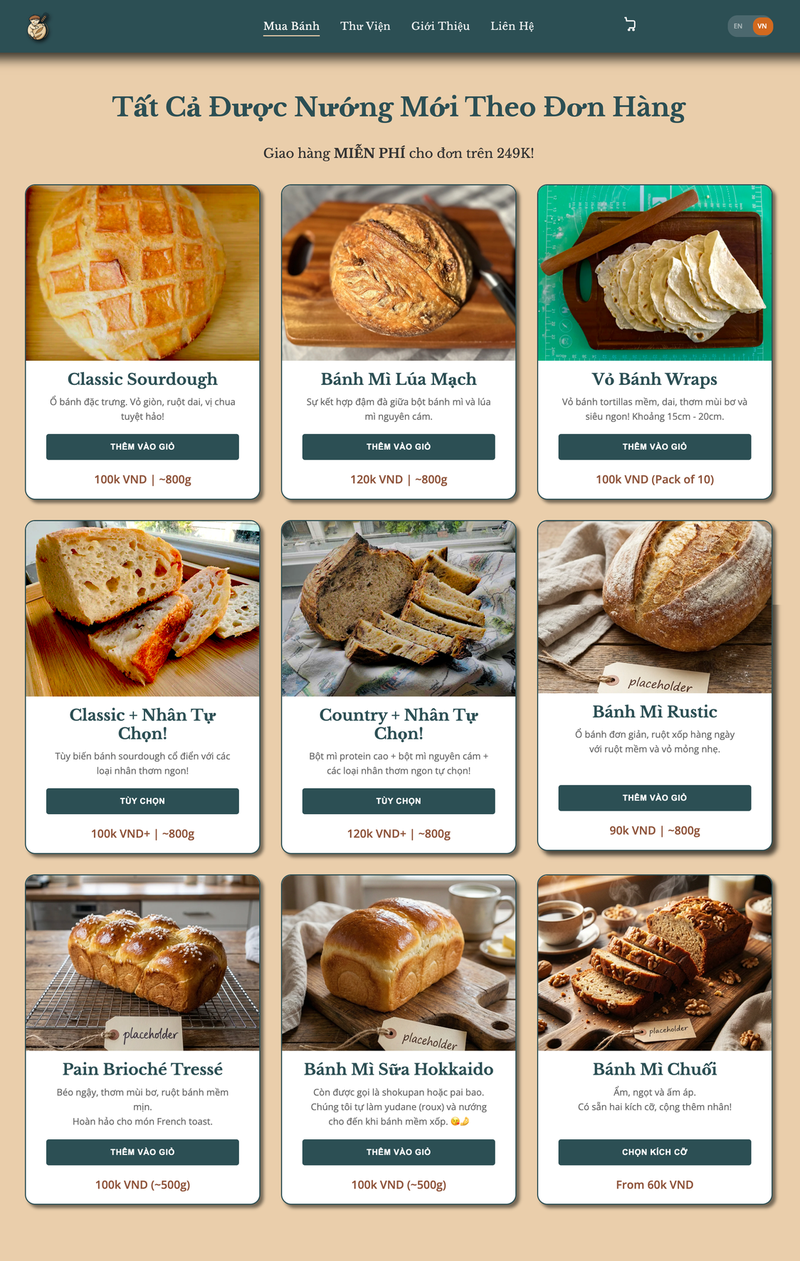Open the Giới Thiệu page
Image resolution: width=800 pixels, height=1261 pixels.
440,26
